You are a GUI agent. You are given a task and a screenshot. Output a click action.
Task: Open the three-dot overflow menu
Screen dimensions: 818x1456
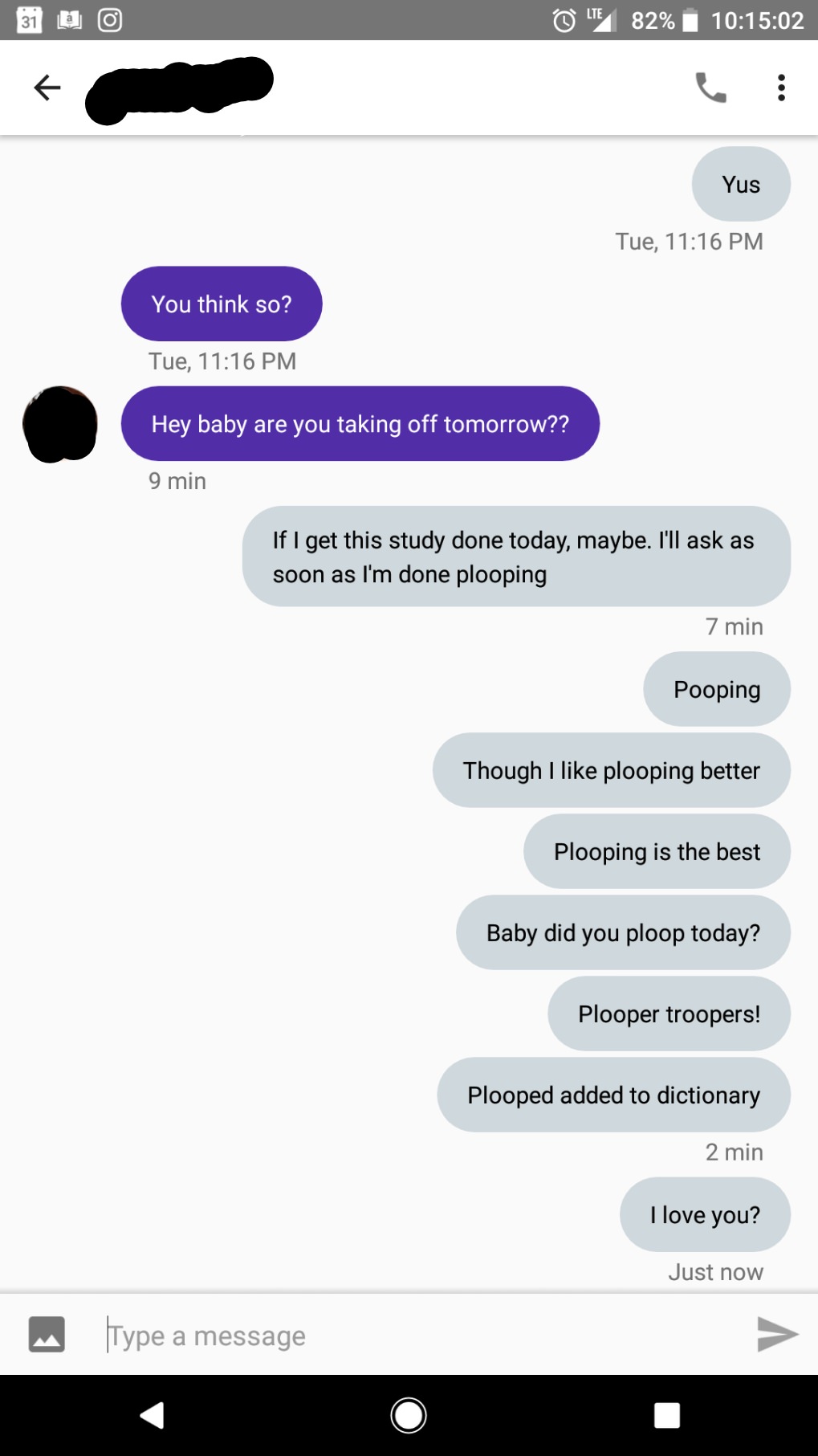(x=781, y=88)
